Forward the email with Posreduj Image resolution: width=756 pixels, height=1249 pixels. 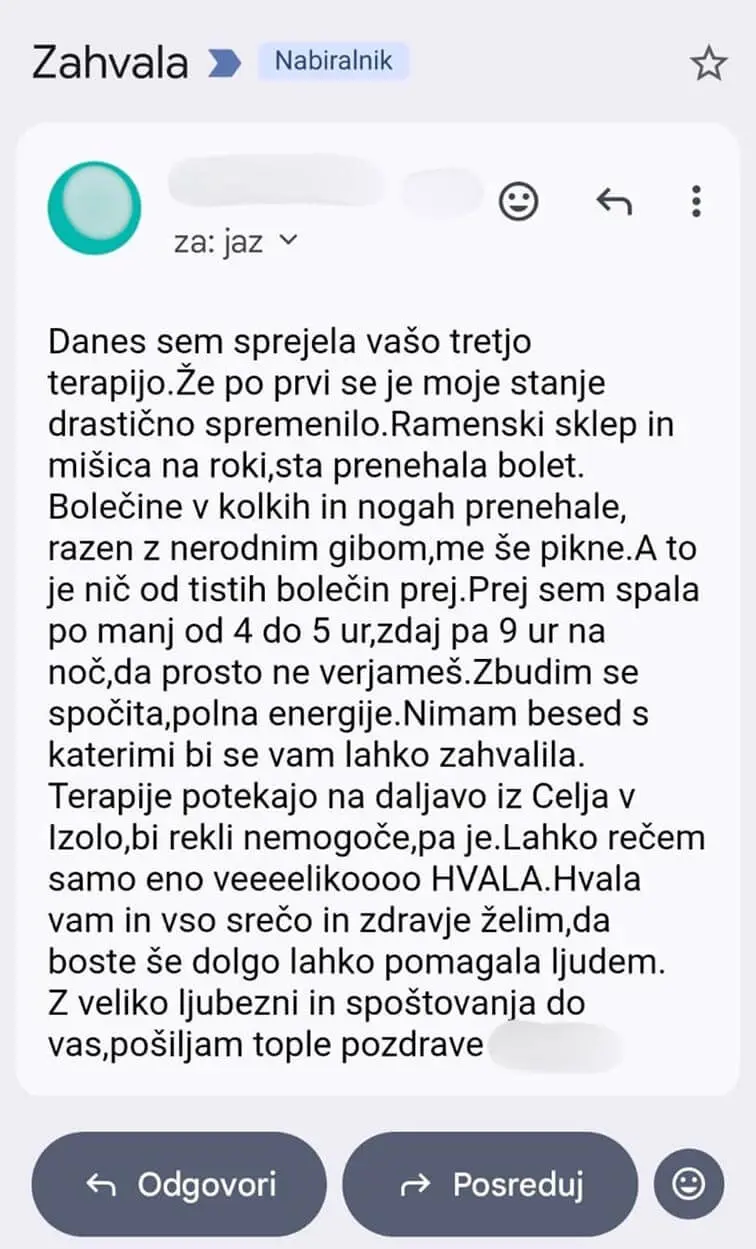click(x=490, y=1185)
